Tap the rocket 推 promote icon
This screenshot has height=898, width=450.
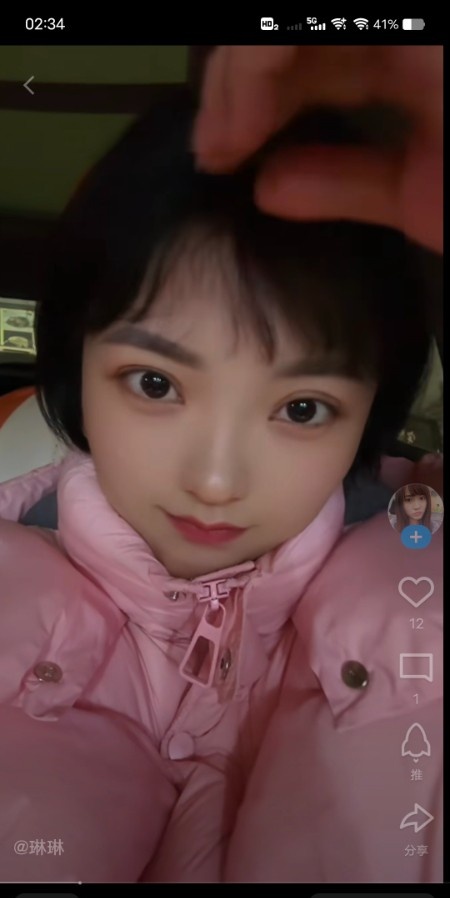click(x=416, y=743)
